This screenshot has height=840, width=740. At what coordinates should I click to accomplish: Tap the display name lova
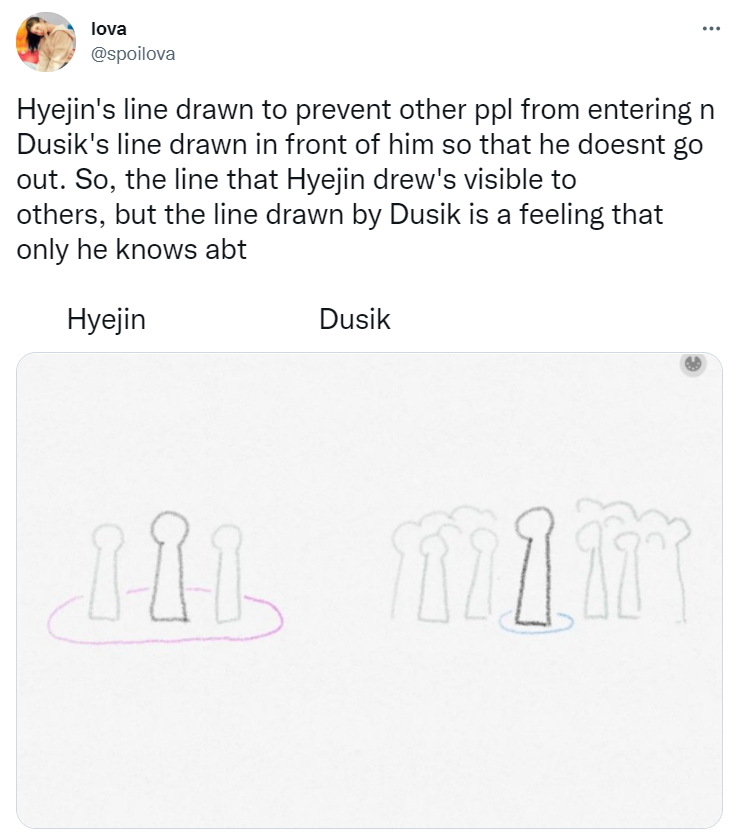[x=108, y=30]
